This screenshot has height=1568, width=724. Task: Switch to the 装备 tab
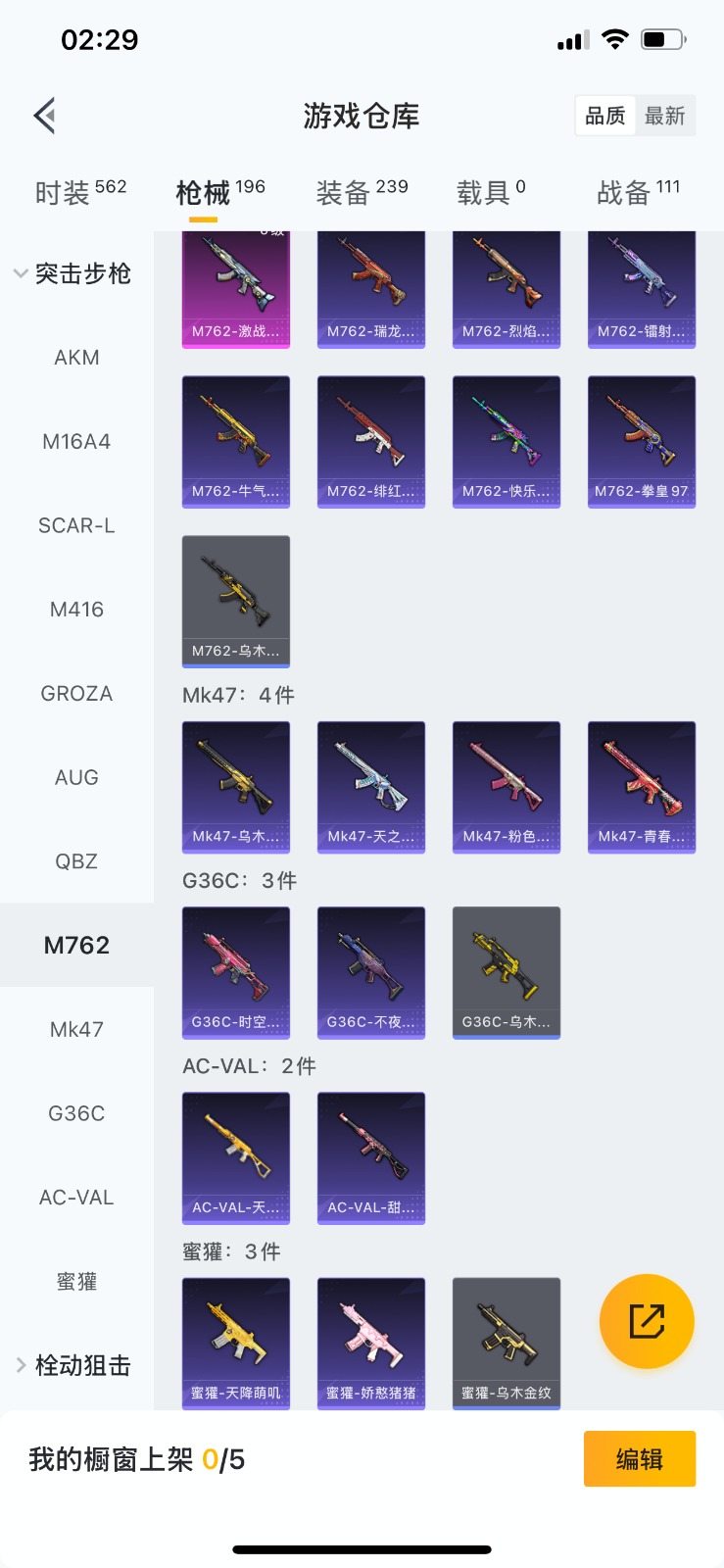coord(362,192)
